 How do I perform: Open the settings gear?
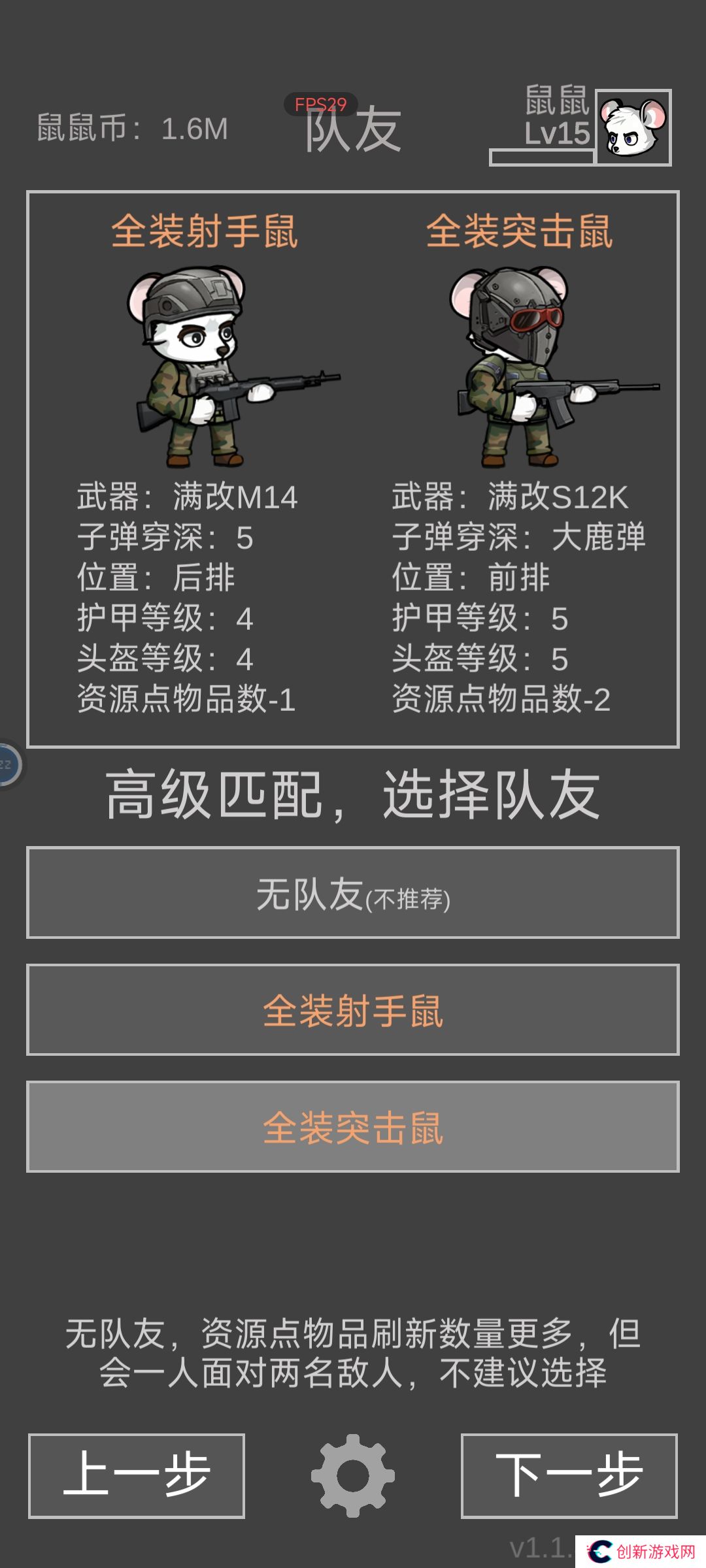[x=353, y=1475]
